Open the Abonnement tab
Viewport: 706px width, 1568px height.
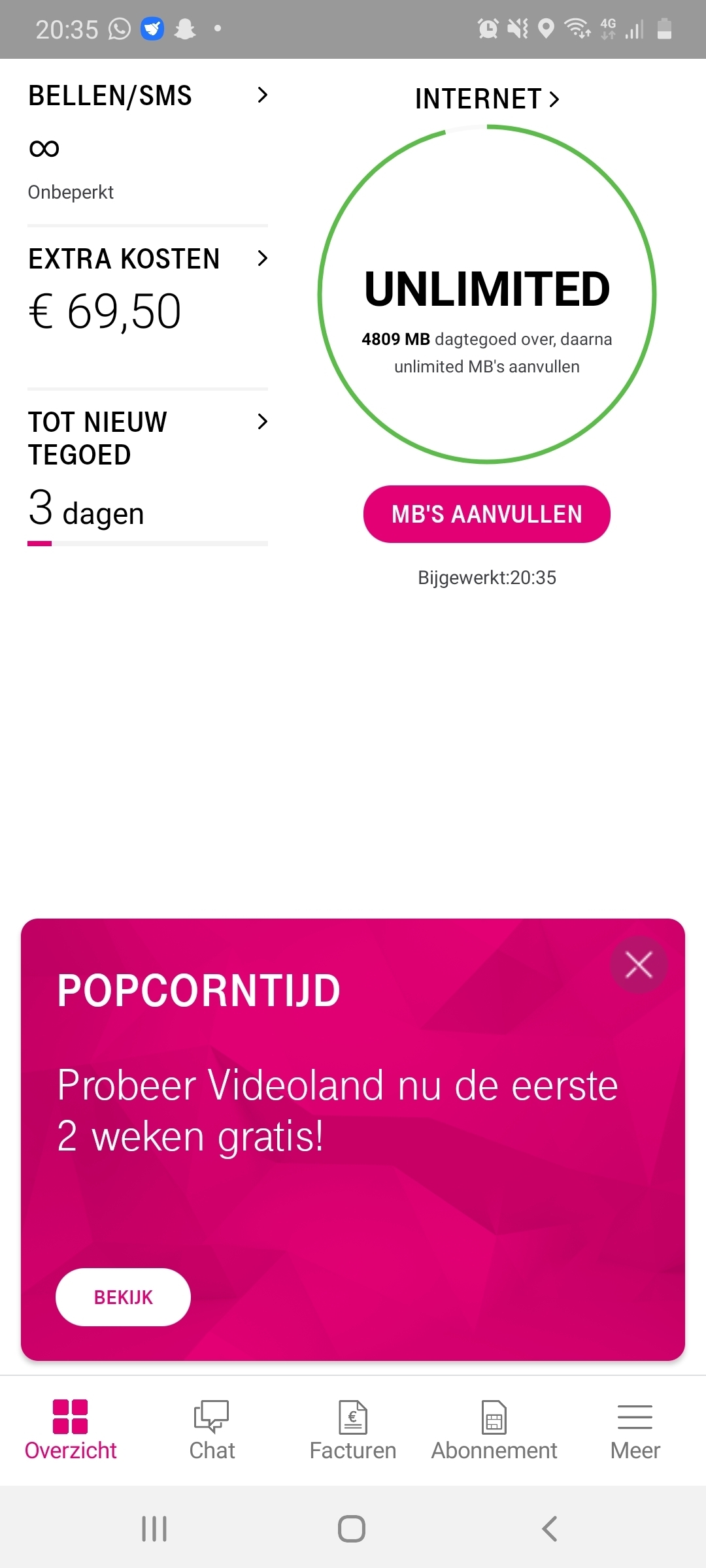(x=494, y=1431)
